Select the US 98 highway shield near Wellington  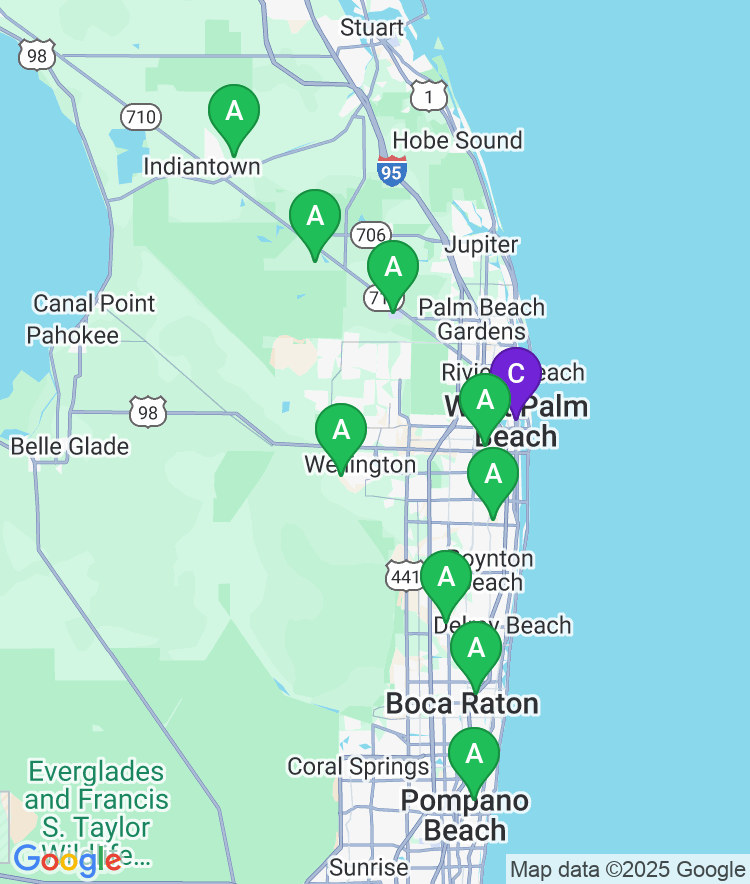point(147,409)
